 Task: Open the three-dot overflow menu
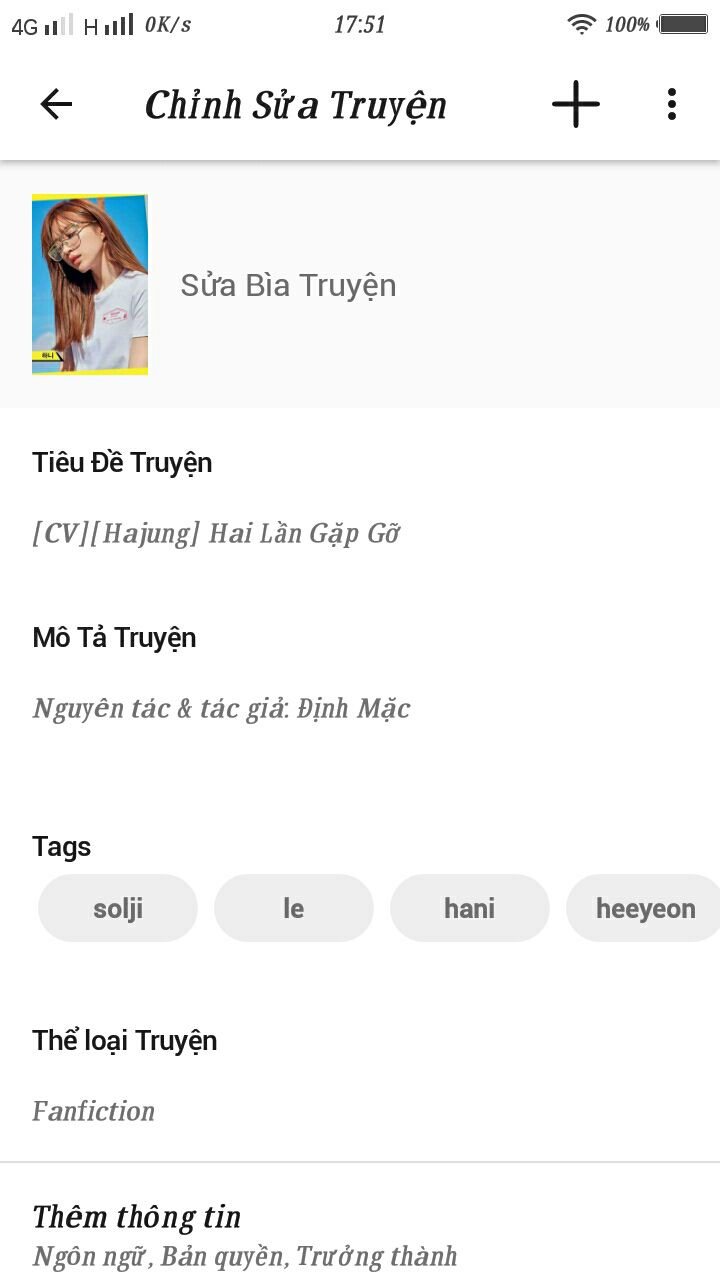[x=671, y=104]
